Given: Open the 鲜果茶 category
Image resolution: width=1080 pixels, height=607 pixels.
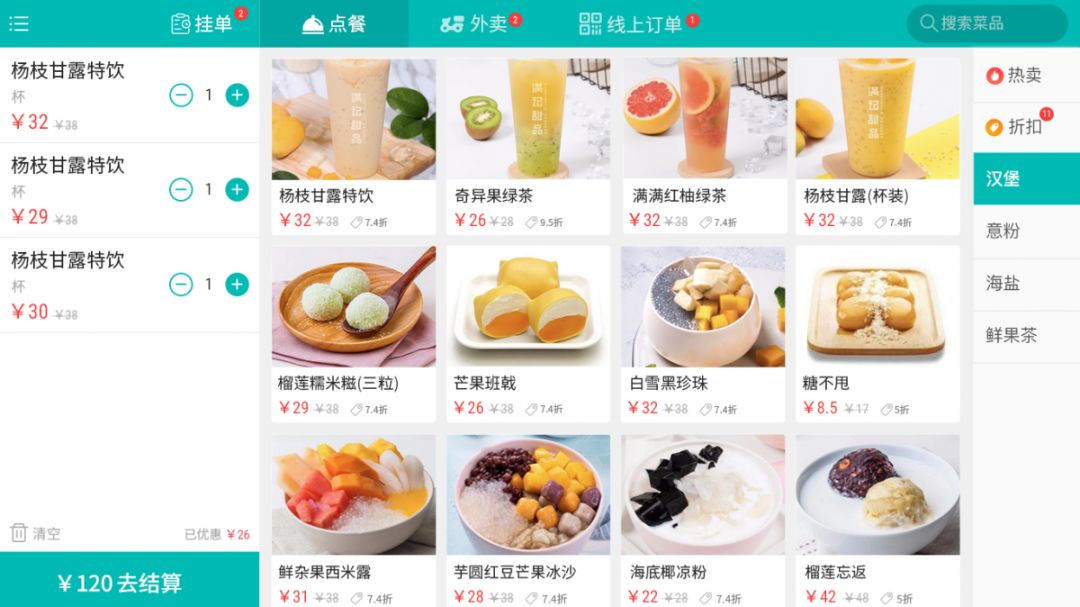Looking at the screenshot, I should pos(1024,335).
